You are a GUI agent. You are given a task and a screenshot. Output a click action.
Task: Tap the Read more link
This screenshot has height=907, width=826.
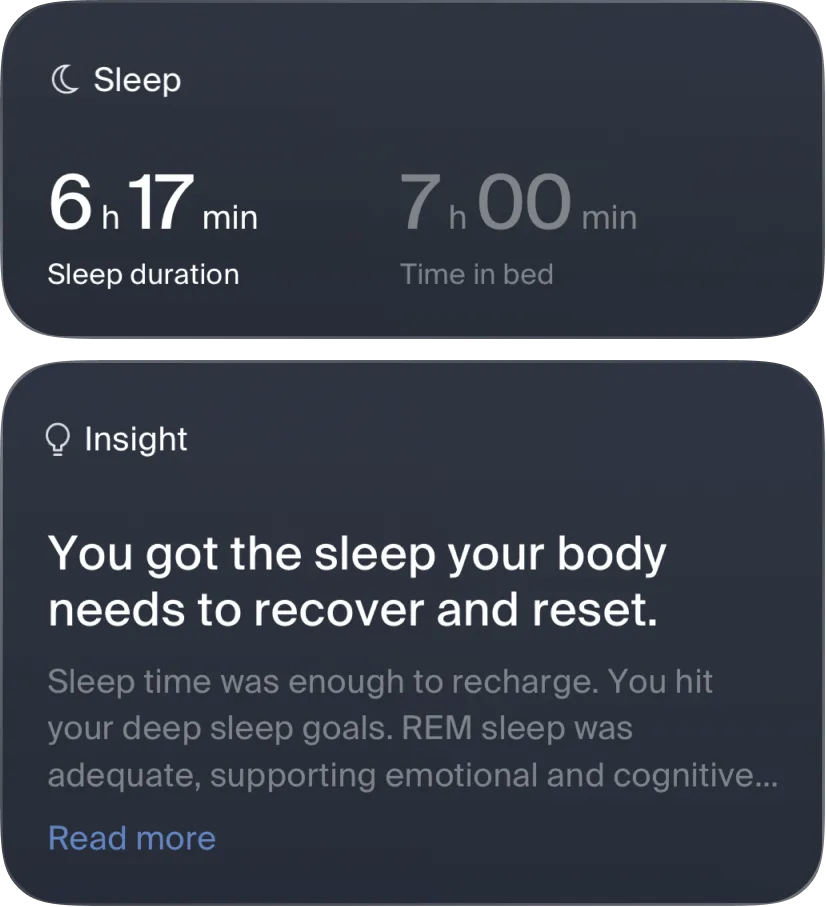coord(132,838)
